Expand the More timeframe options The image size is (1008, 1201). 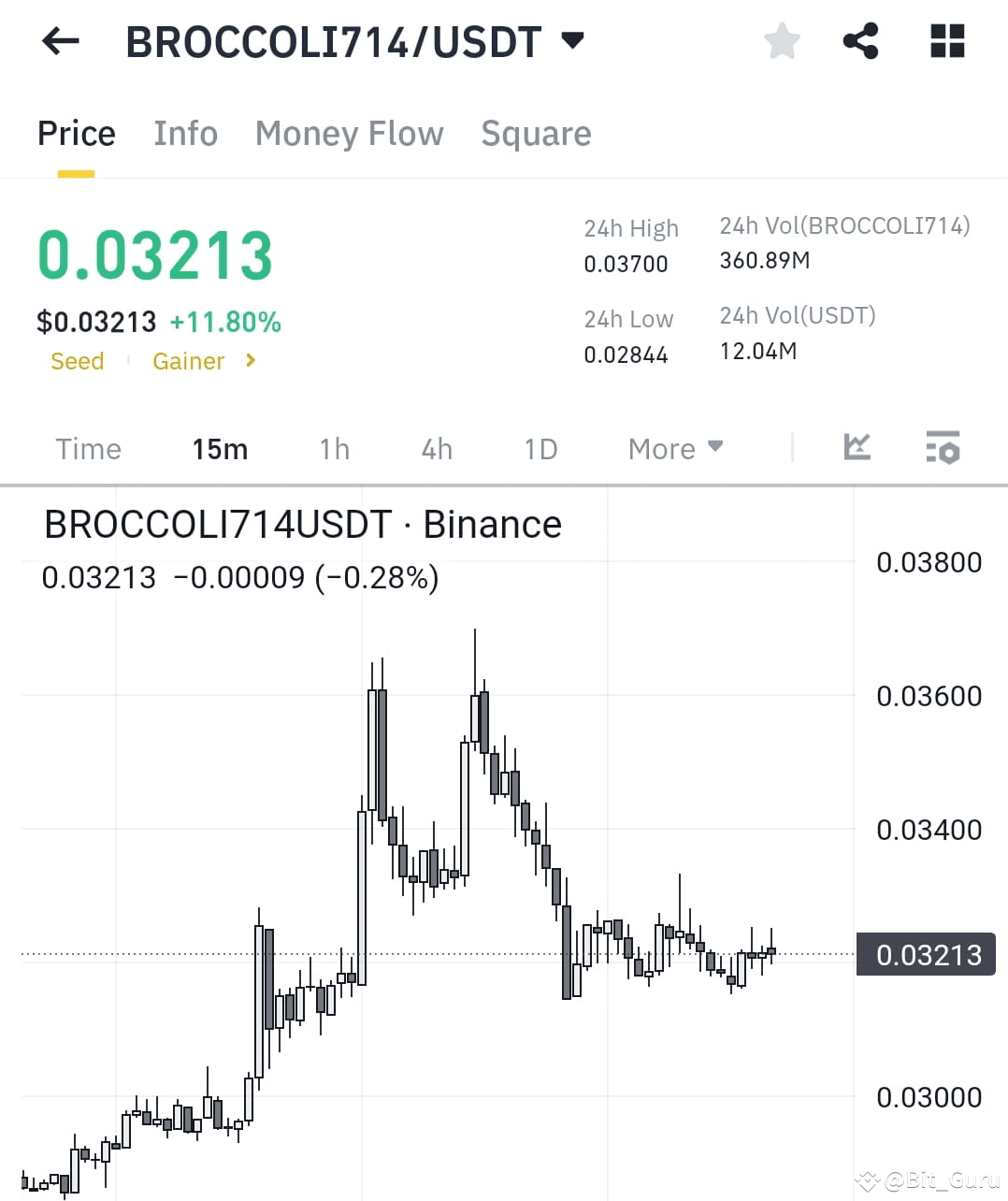click(673, 449)
